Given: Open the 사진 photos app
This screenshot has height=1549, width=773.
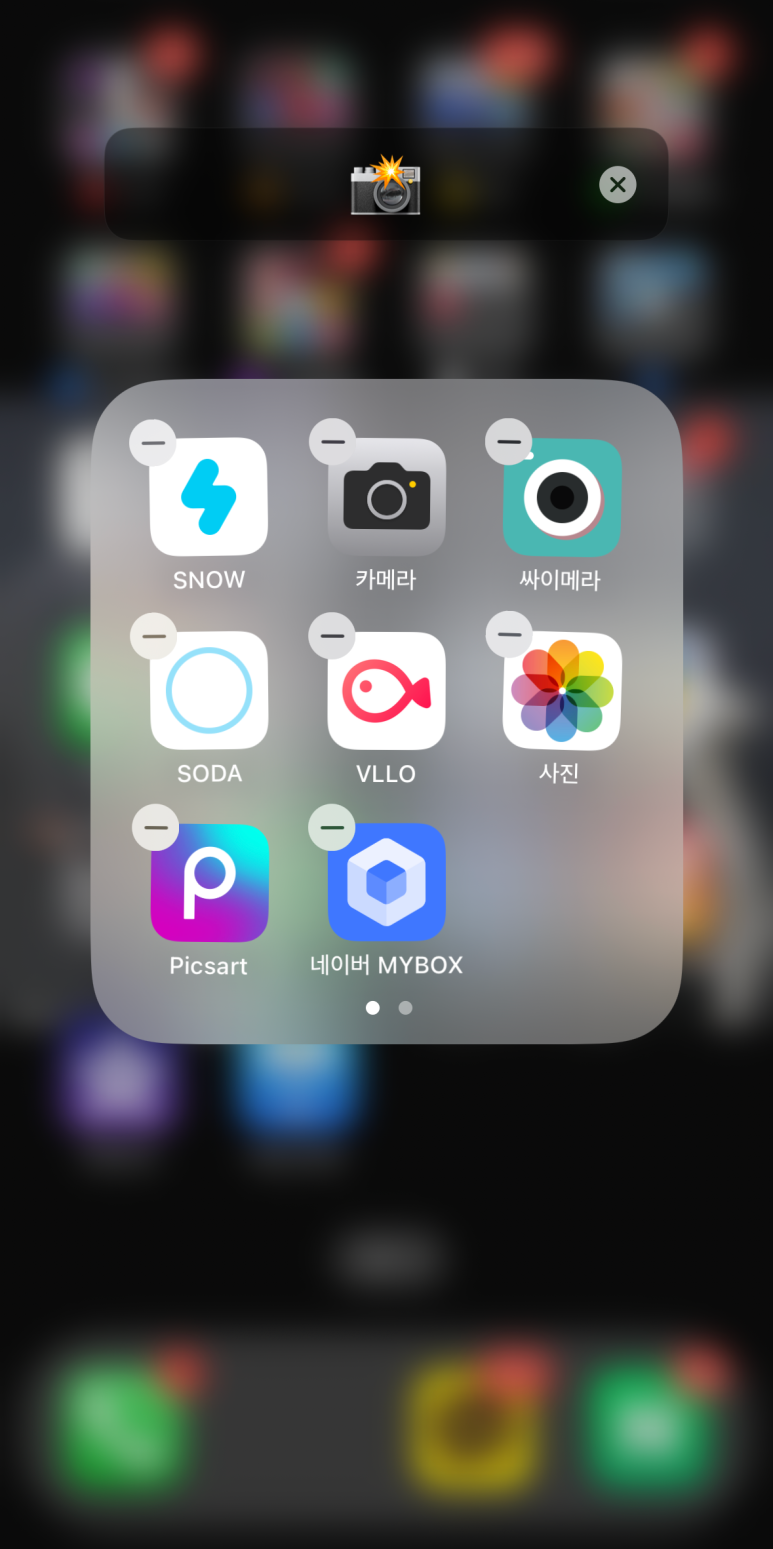Looking at the screenshot, I should click(562, 690).
